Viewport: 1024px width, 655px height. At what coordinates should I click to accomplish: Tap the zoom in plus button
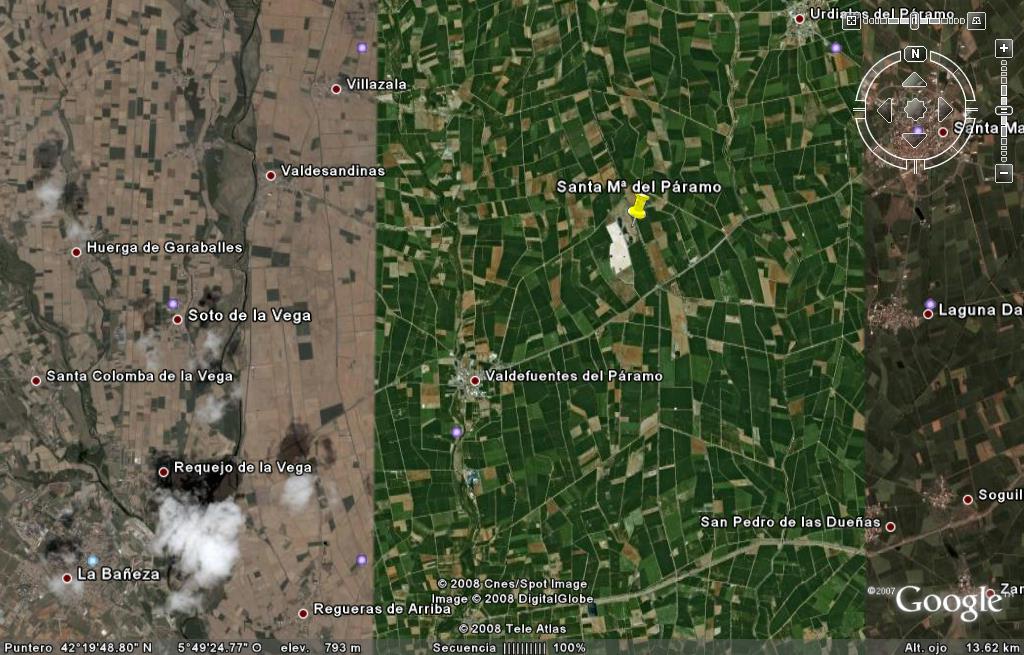[1004, 48]
